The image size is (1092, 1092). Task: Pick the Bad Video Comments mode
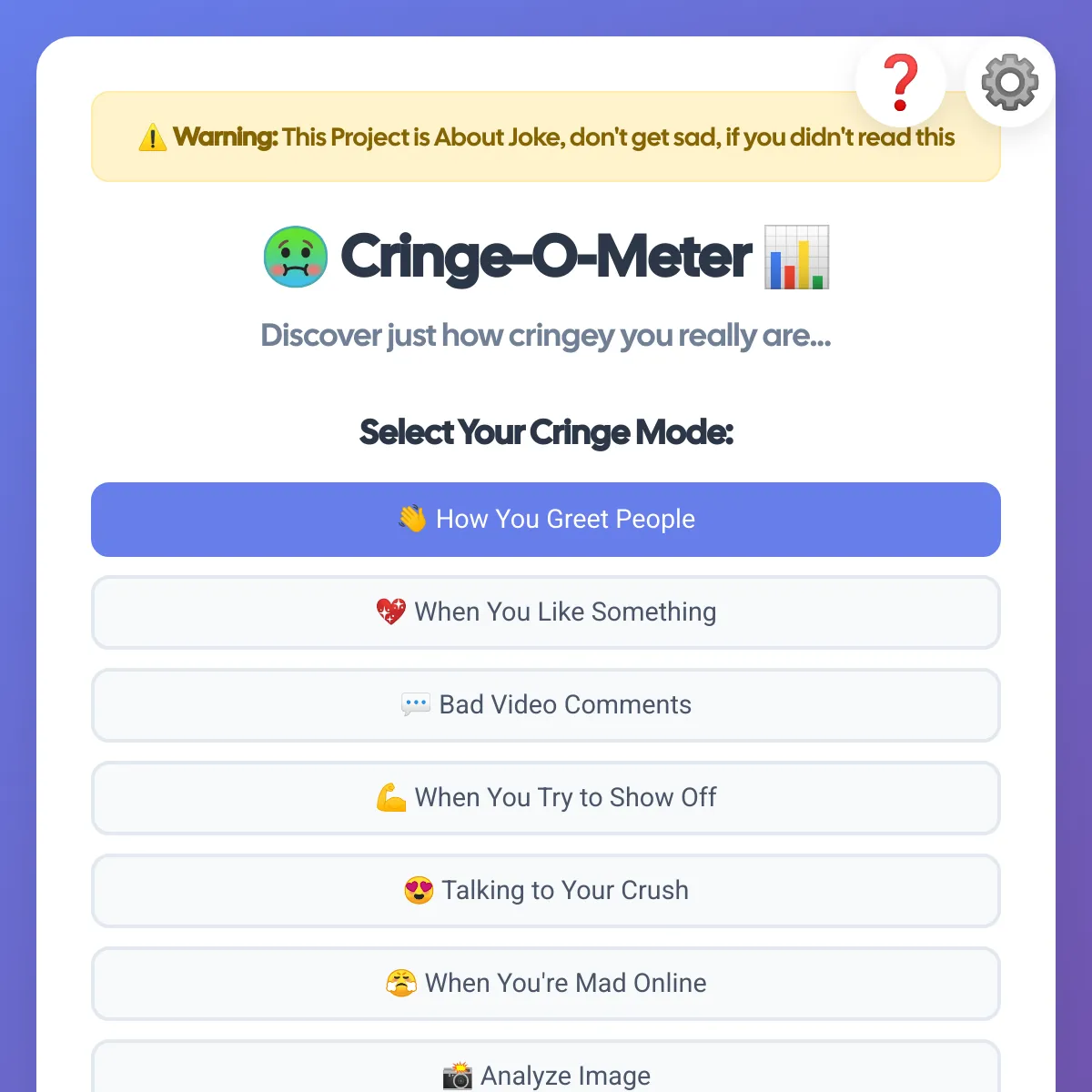(x=546, y=705)
